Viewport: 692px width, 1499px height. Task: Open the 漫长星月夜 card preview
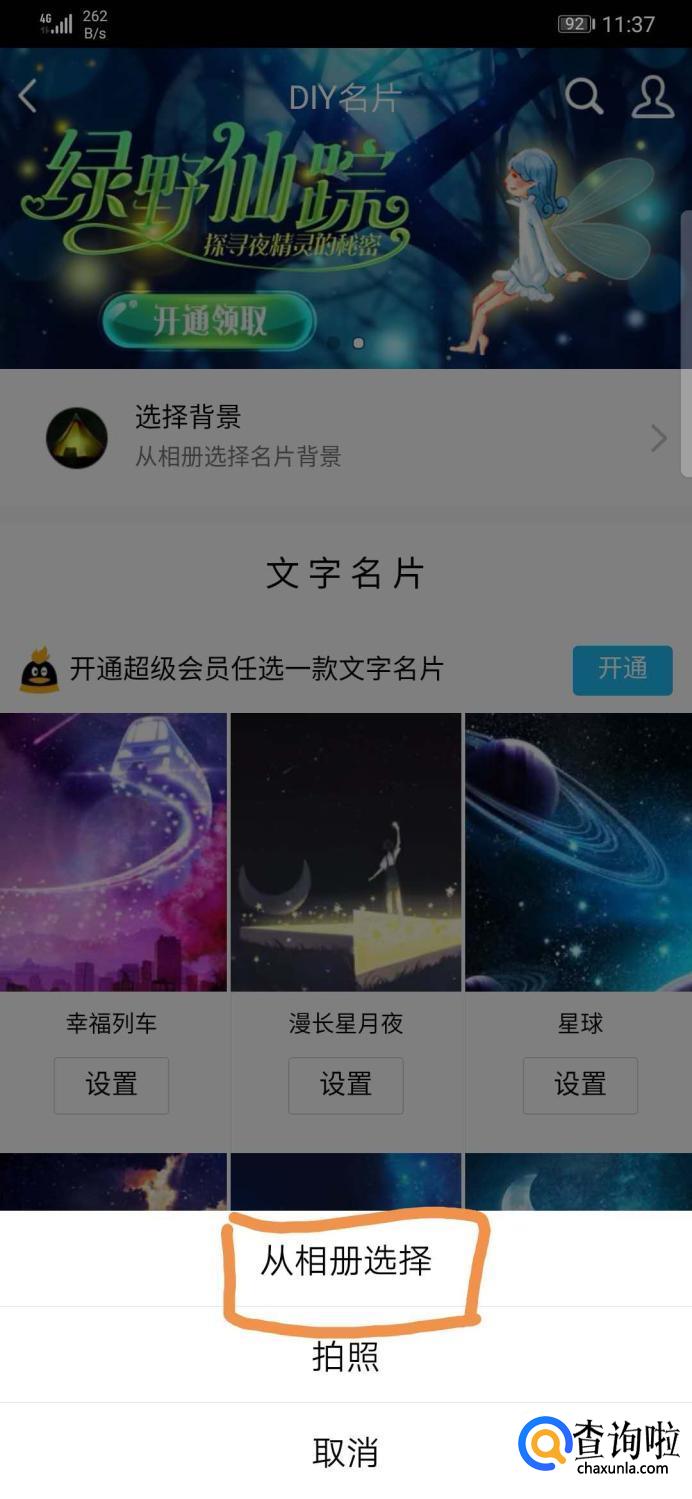click(x=346, y=852)
